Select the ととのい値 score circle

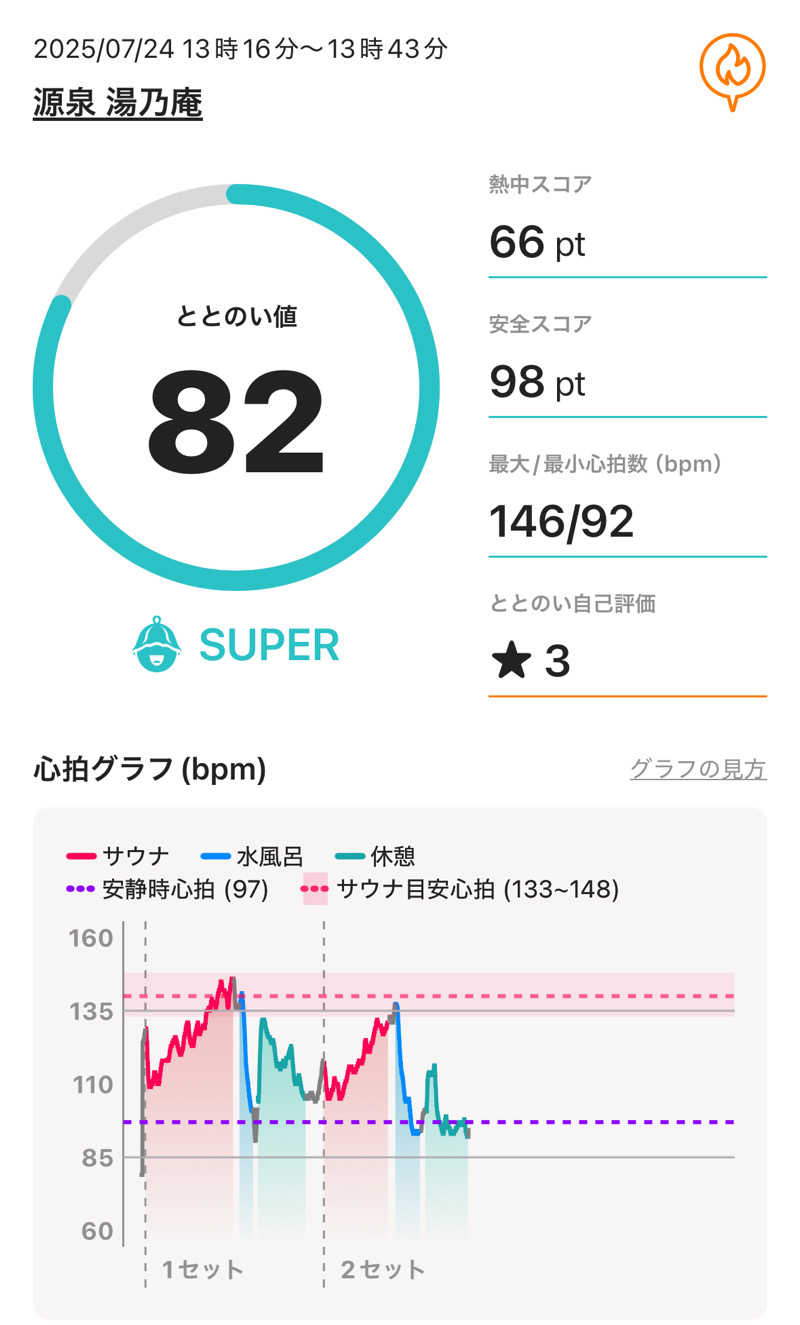[237, 398]
